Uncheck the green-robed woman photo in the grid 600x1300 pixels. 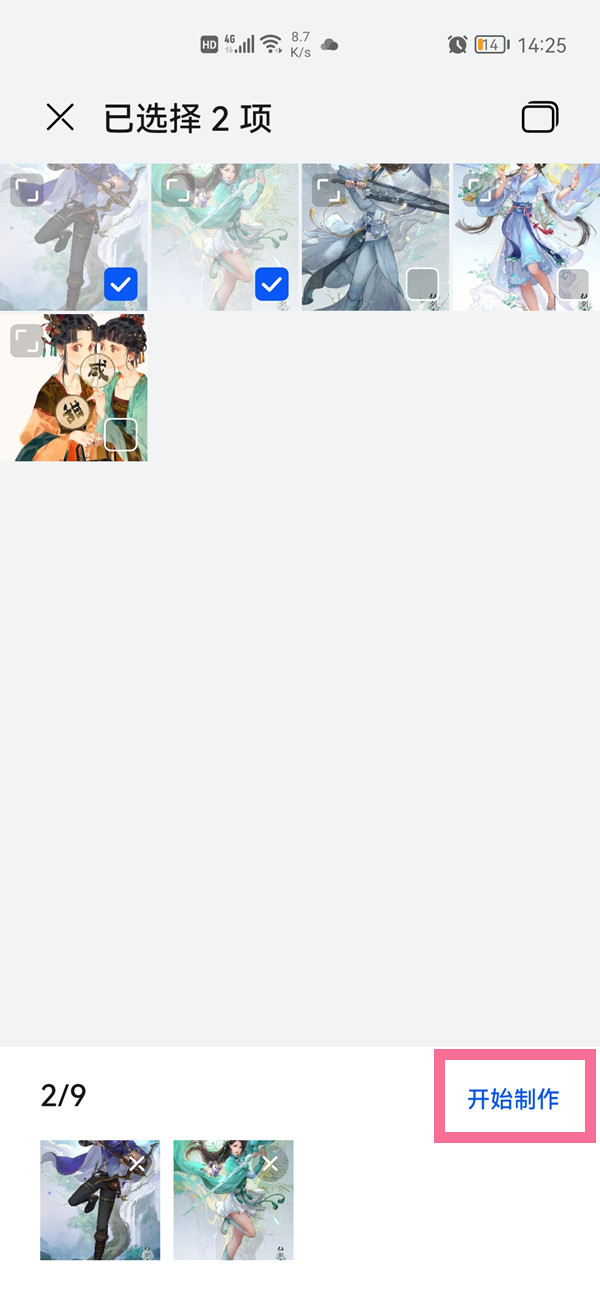[271, 285]
